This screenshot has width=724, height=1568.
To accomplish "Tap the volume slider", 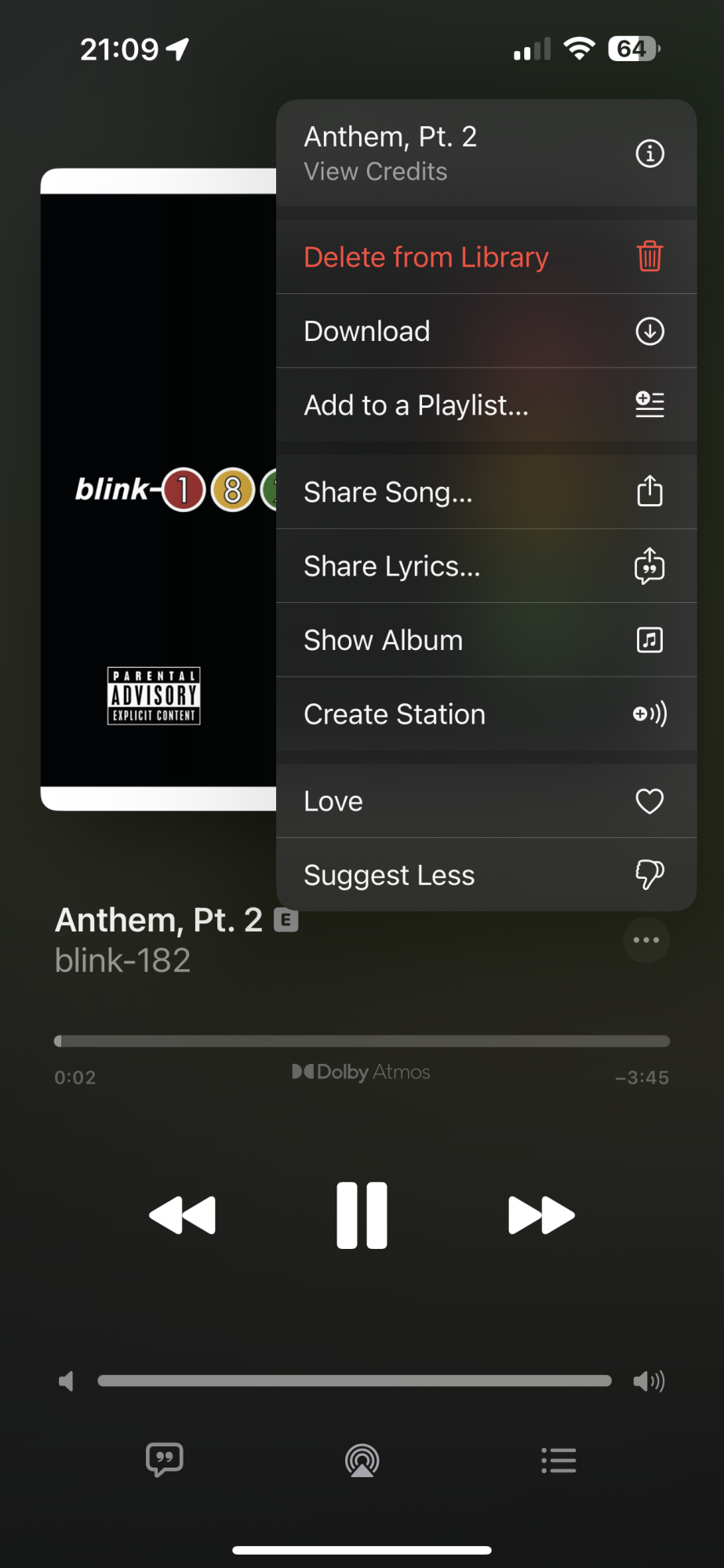I will pyautogui.click(x=354, y=1381).
